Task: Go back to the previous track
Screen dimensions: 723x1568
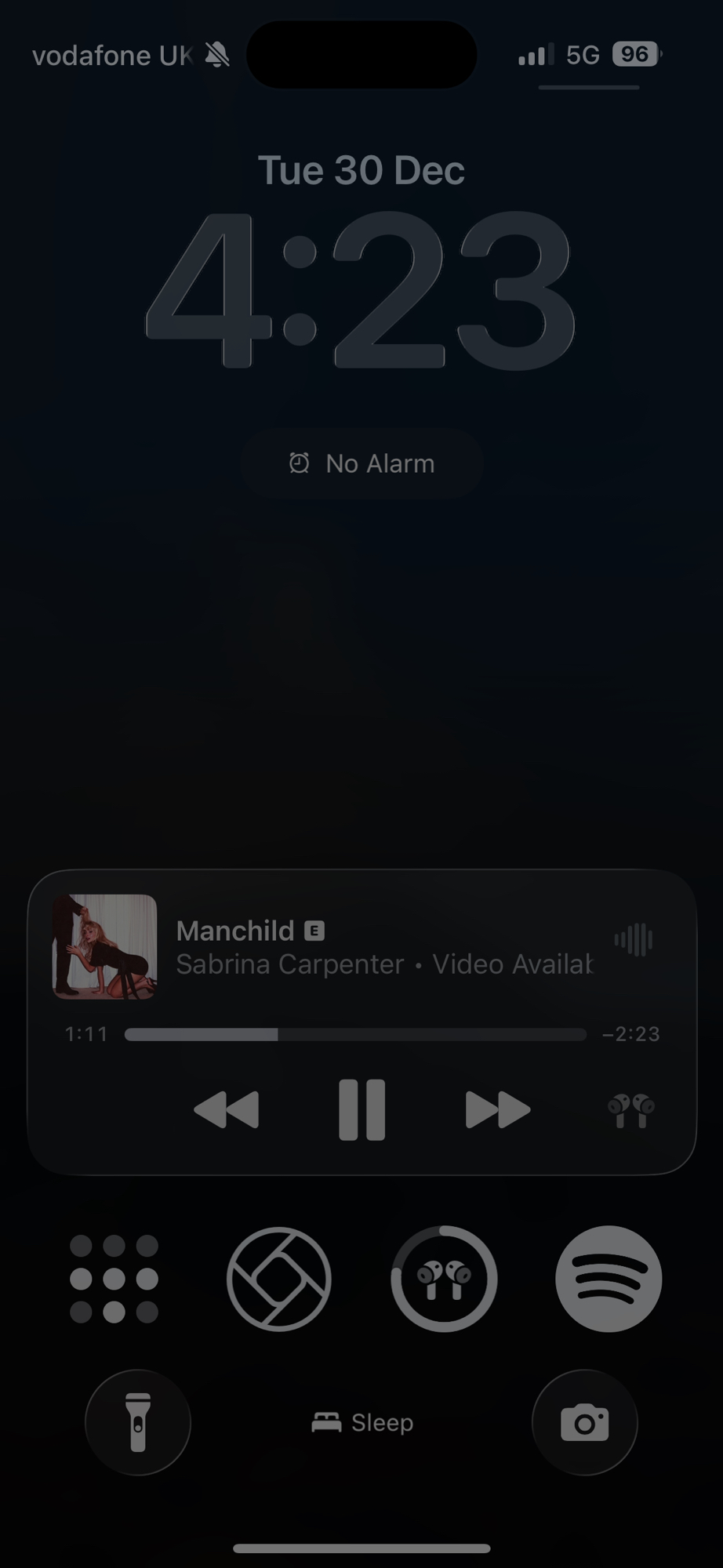Action: click(x=227, y=1109)
